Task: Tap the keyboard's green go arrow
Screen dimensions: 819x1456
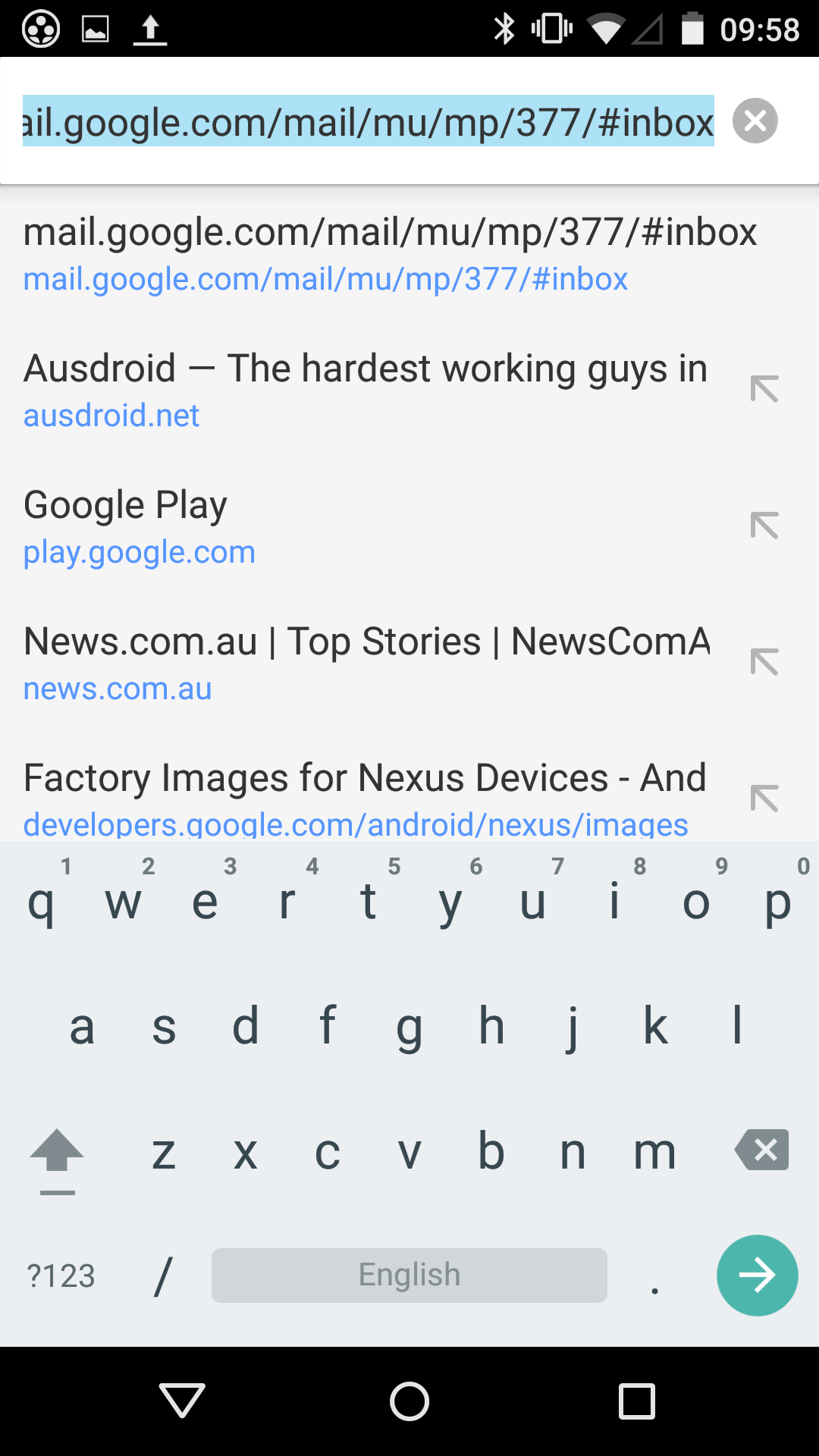Action: (757, 1276)
